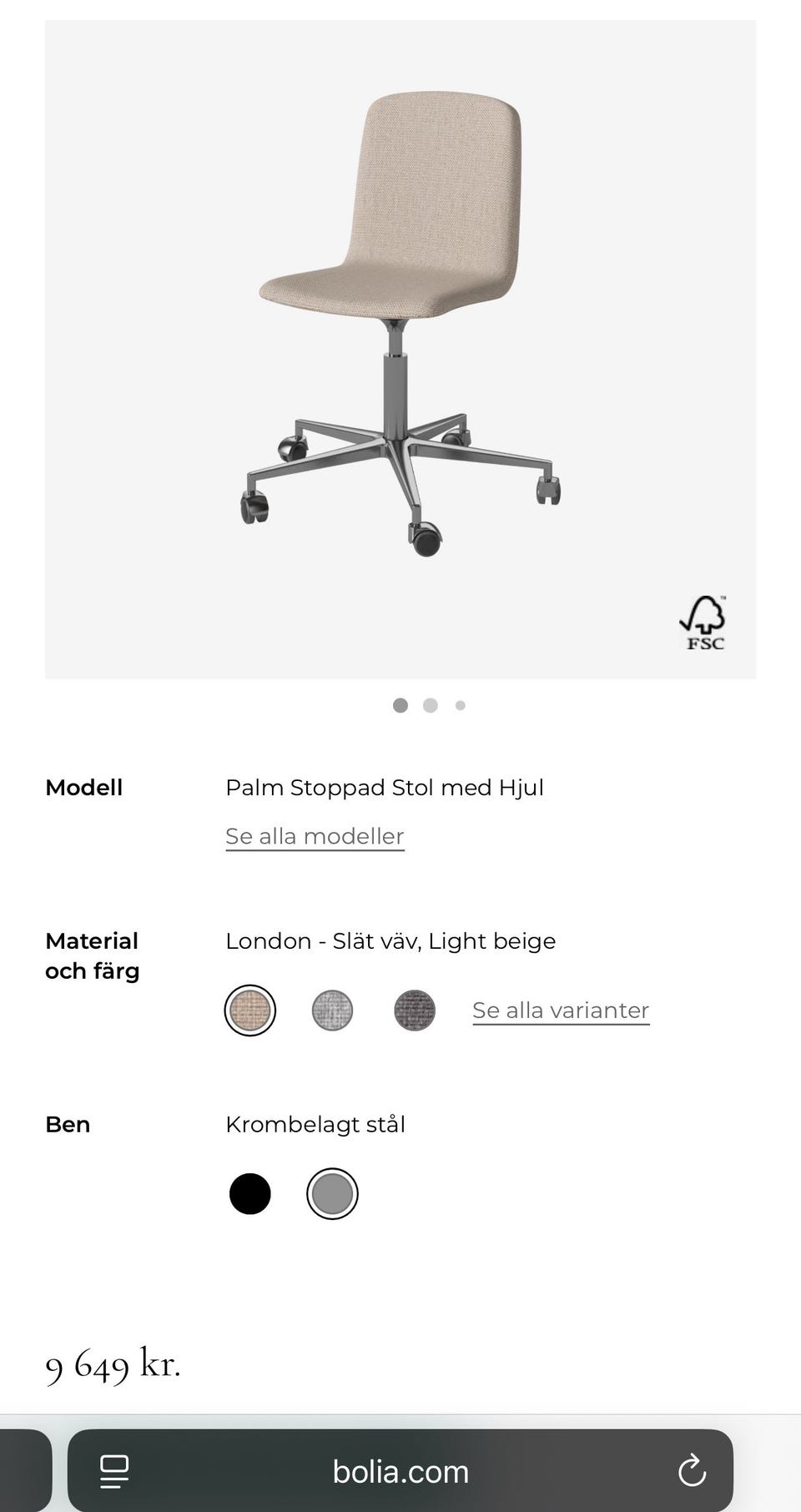Click the Ben section label
The image size is (801, 1512).
point(67,1124)
